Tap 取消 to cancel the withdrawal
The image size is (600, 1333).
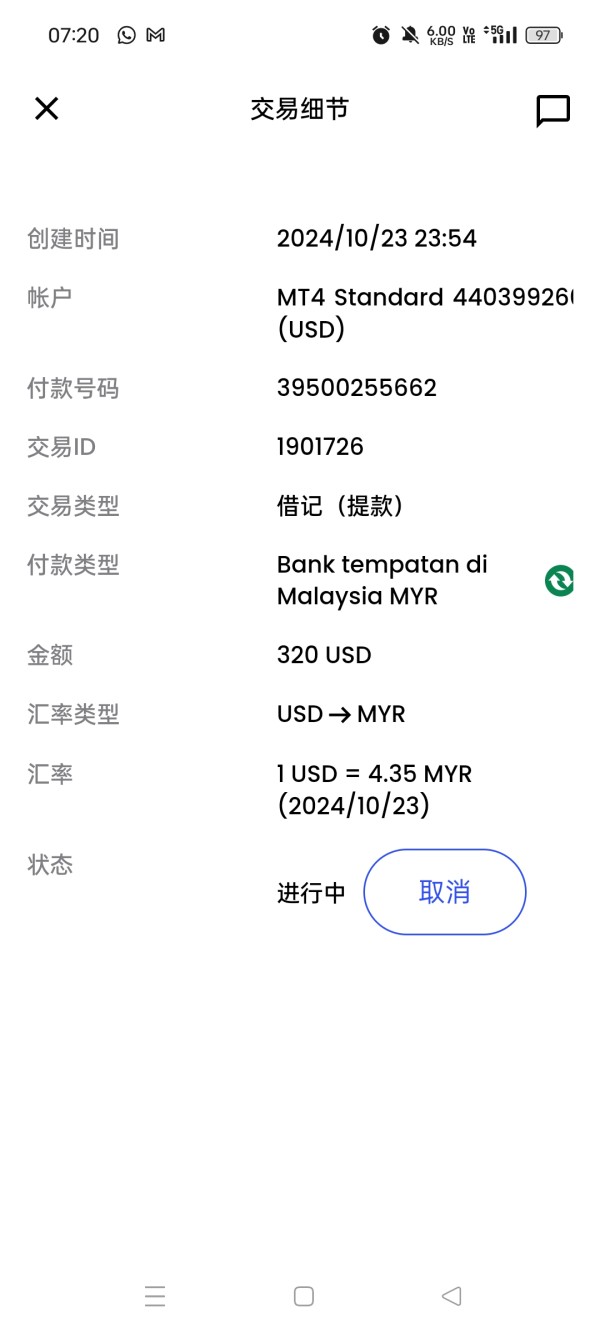(x=444, y=892)
